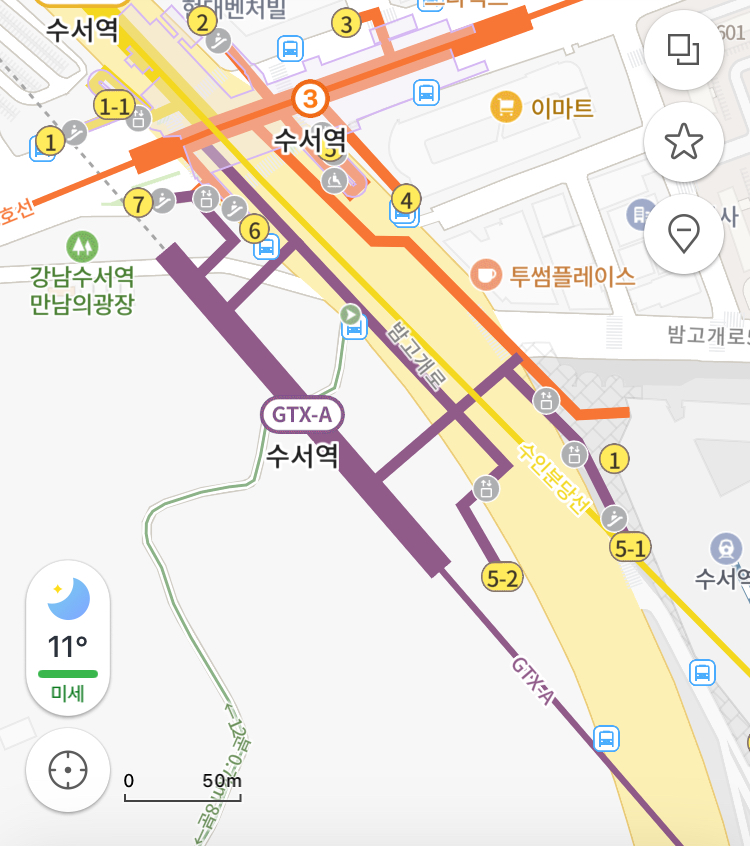This screenshot has width=750, height=846.
Task: Tap the location pin button
Action: pos(684,234)
